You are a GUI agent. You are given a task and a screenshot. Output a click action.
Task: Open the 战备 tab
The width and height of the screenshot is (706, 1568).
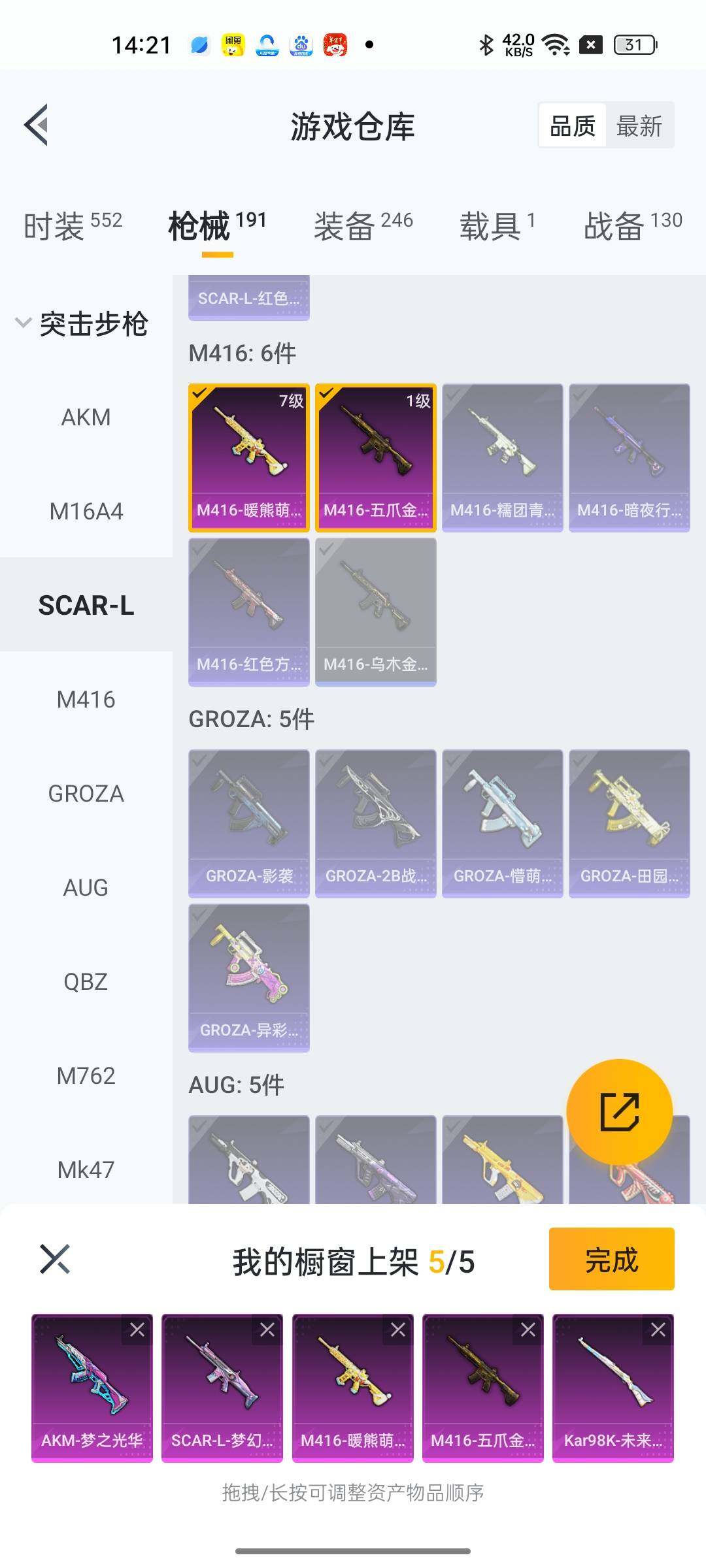pyautogui.click(x=632, y=226)
